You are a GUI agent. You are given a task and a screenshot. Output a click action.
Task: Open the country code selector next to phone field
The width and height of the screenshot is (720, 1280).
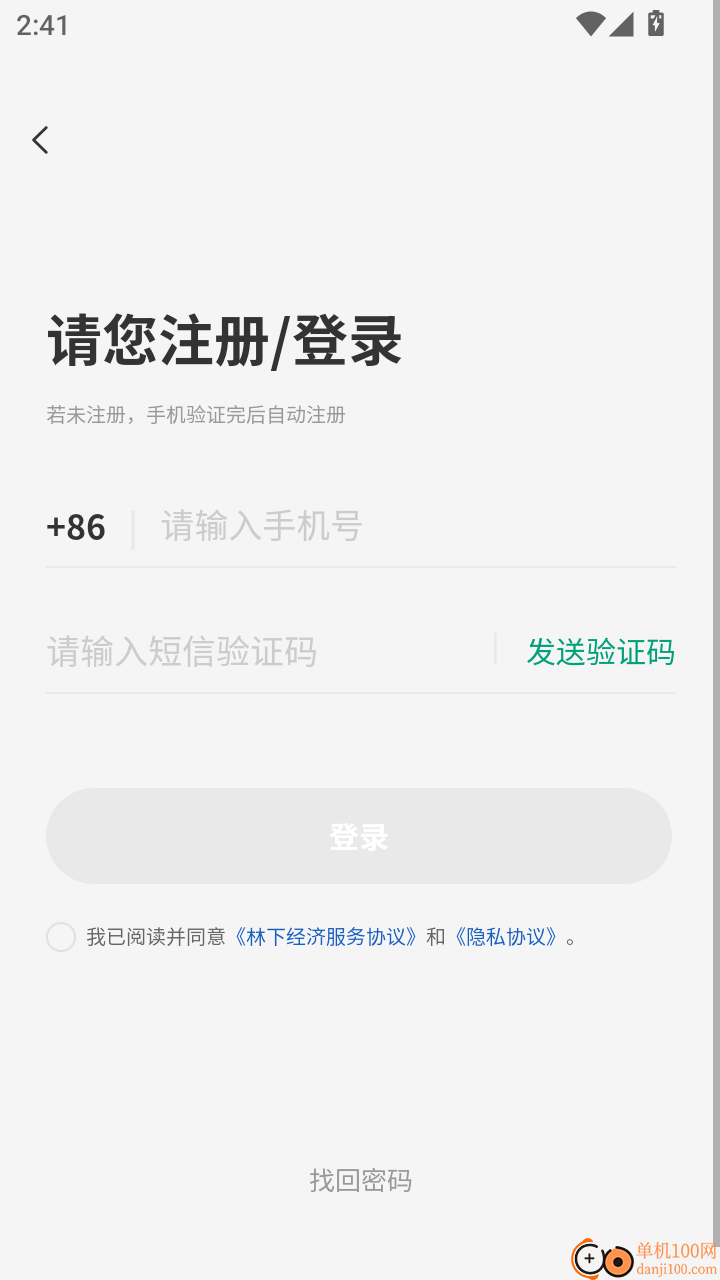click(77, 526)
